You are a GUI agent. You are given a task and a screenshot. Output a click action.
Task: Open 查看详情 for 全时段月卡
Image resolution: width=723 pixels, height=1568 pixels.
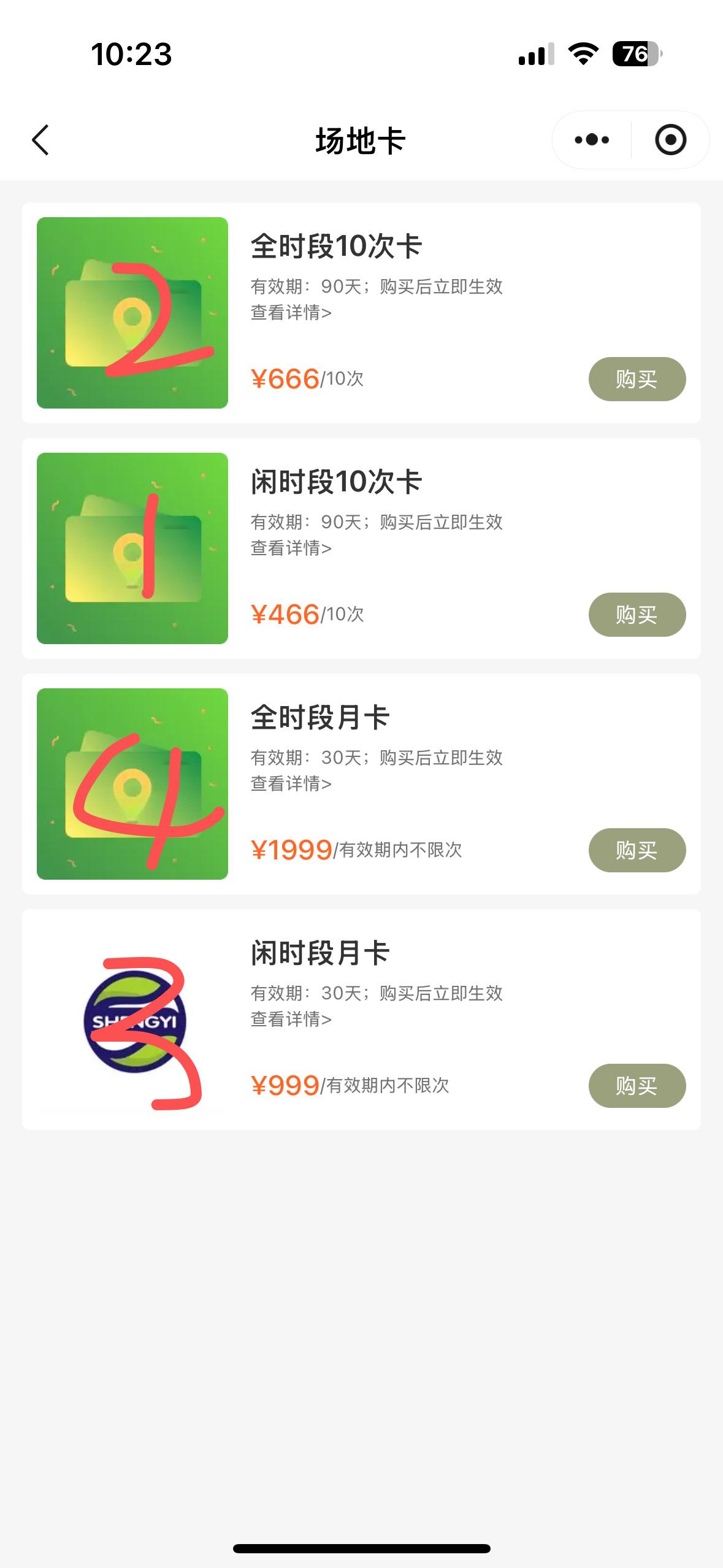(291, 784)
